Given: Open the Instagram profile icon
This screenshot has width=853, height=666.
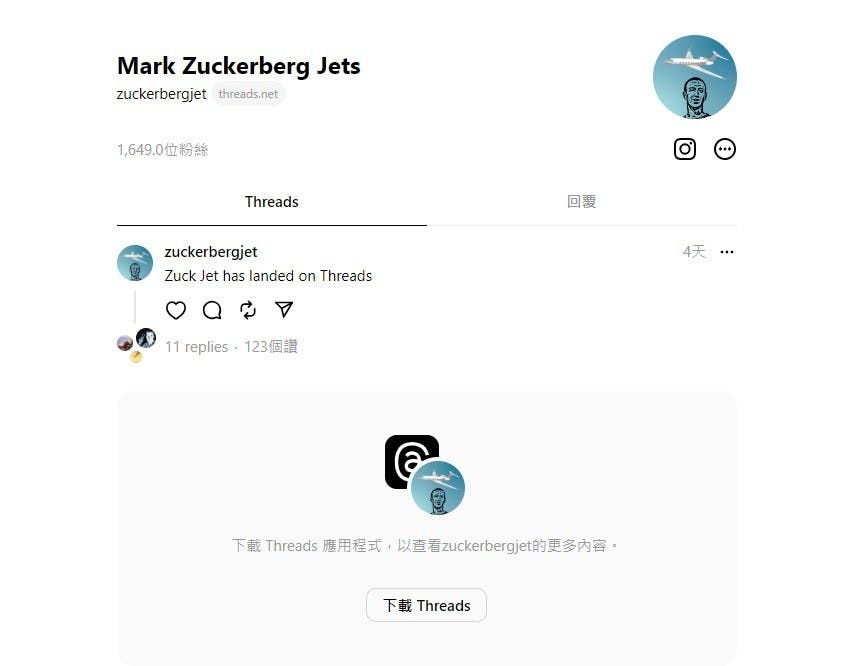Looking at the screenshot, I should (685, 149).
